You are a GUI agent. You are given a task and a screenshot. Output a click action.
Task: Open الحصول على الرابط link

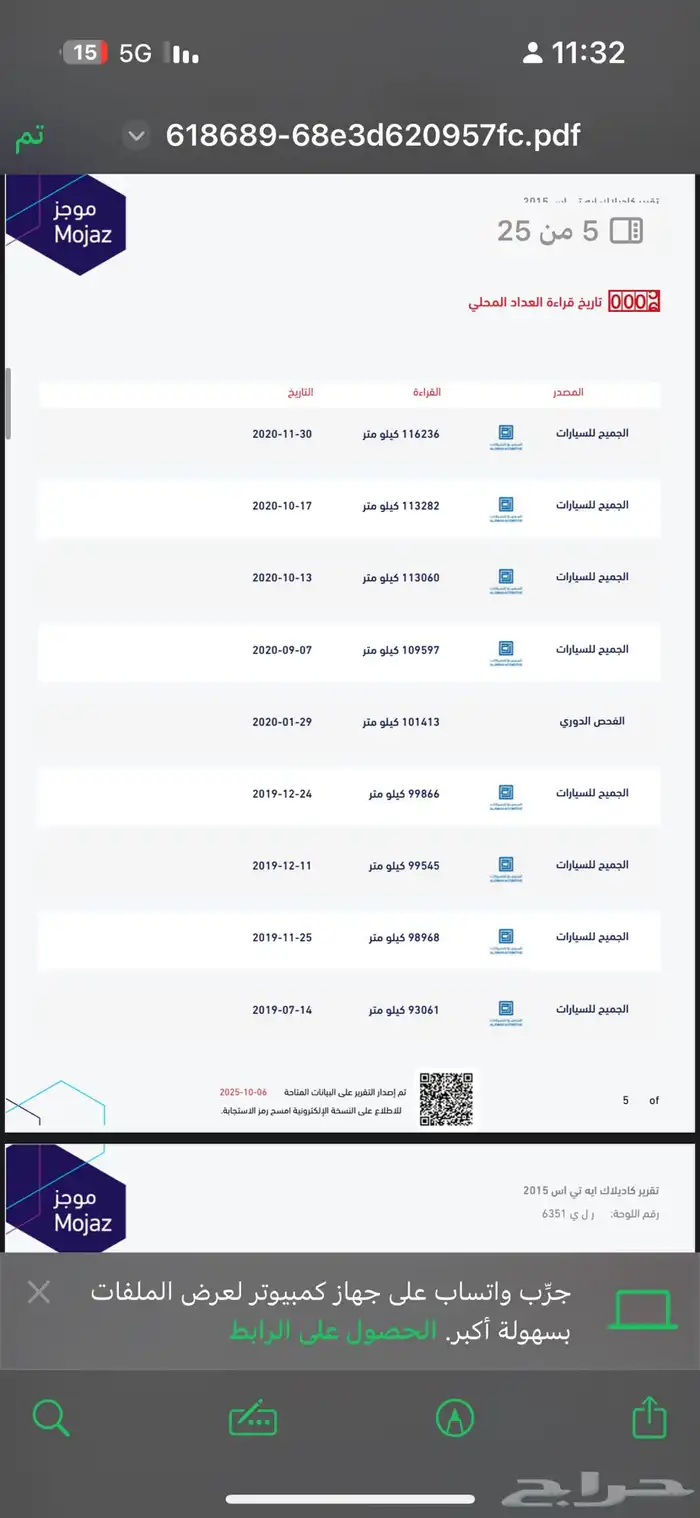click(334, 1331)
